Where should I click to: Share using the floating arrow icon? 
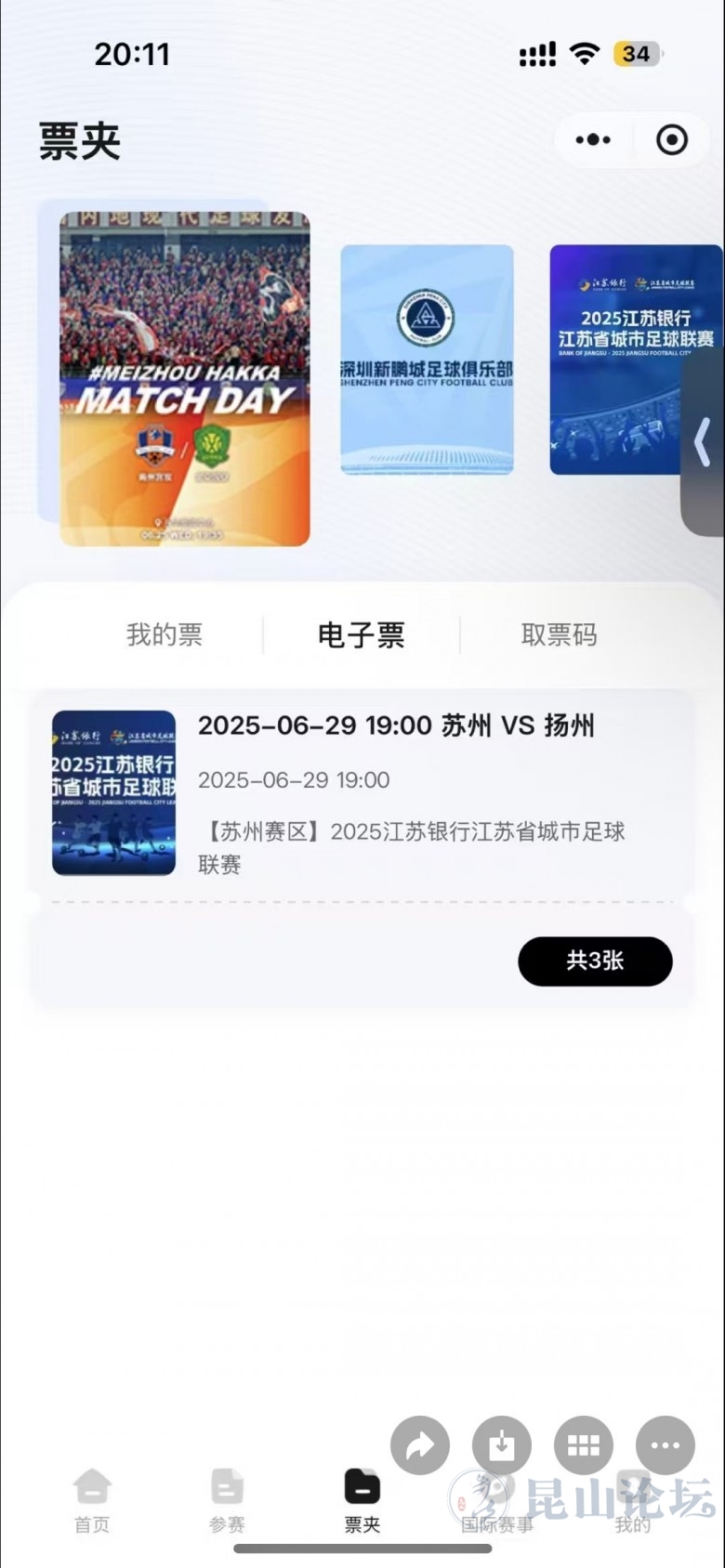420,1445
